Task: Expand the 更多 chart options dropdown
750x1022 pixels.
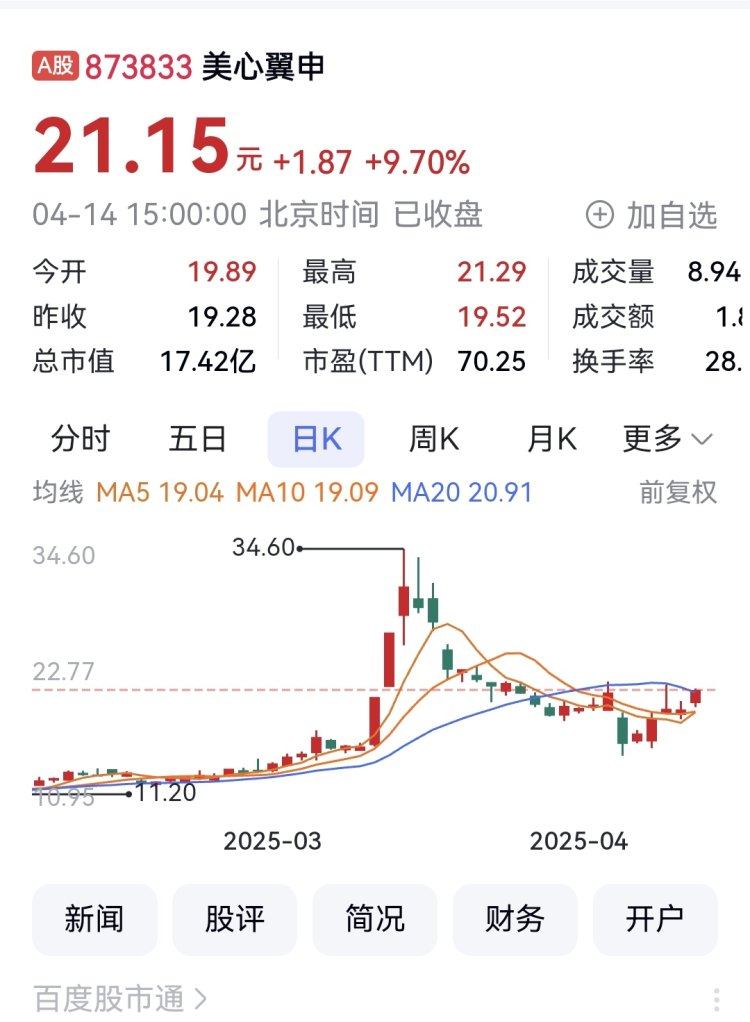Action: [x=667, y=439]
